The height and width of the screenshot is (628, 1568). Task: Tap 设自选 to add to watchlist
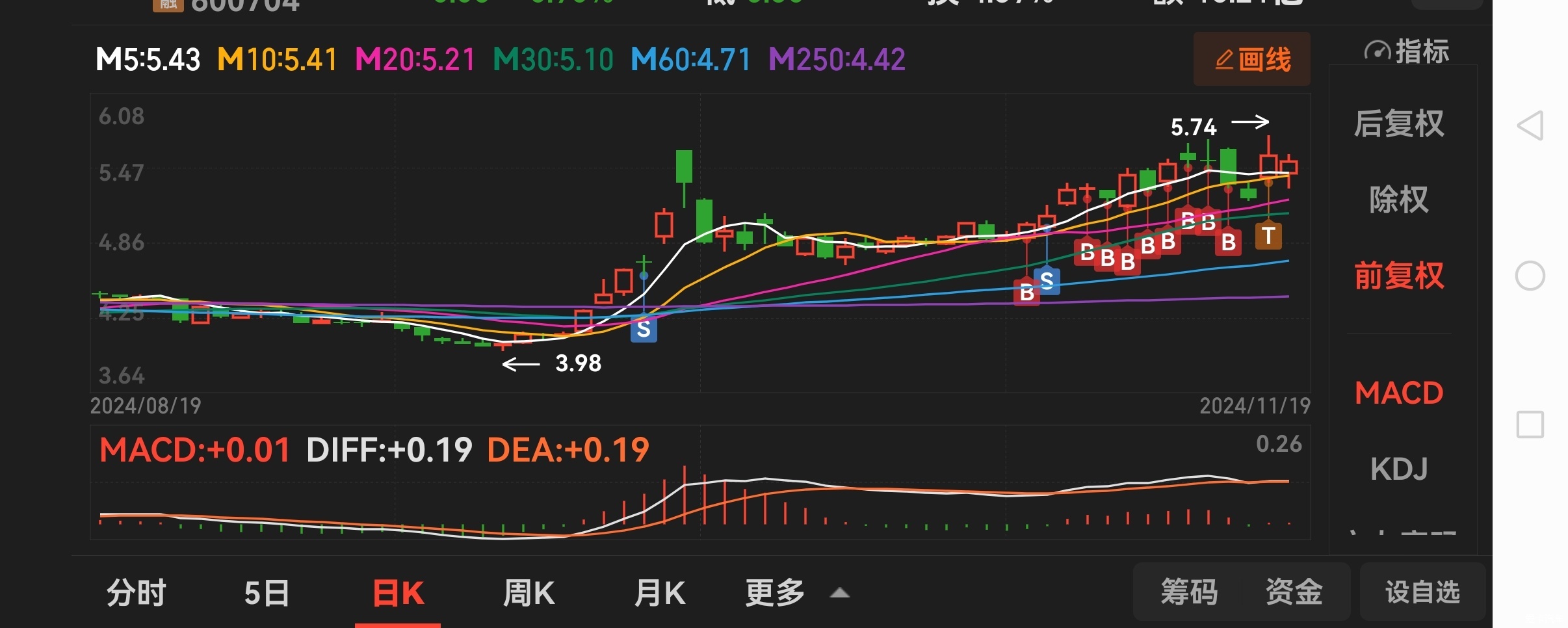point(1422,592)
